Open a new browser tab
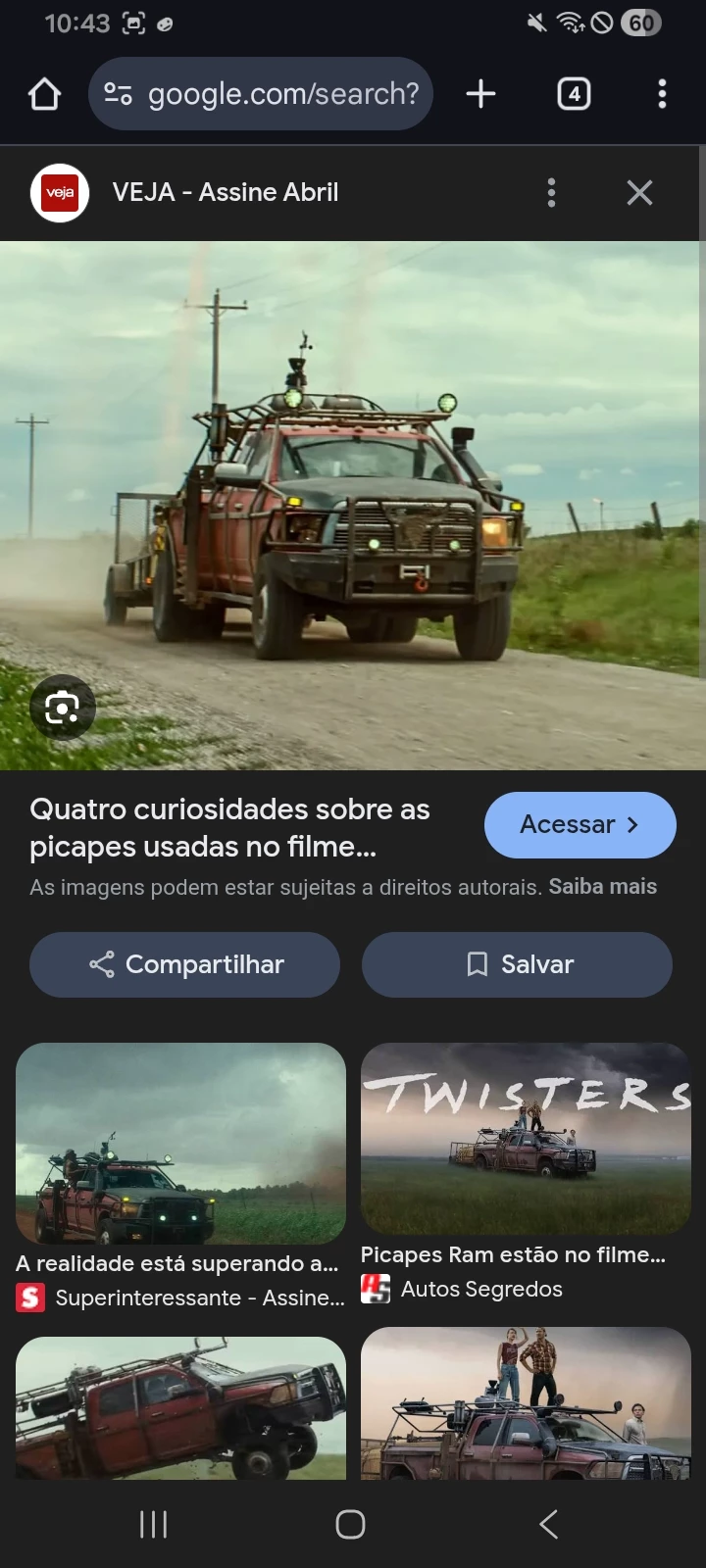The width and height of the screenshot is (706, 1568). 480,94
